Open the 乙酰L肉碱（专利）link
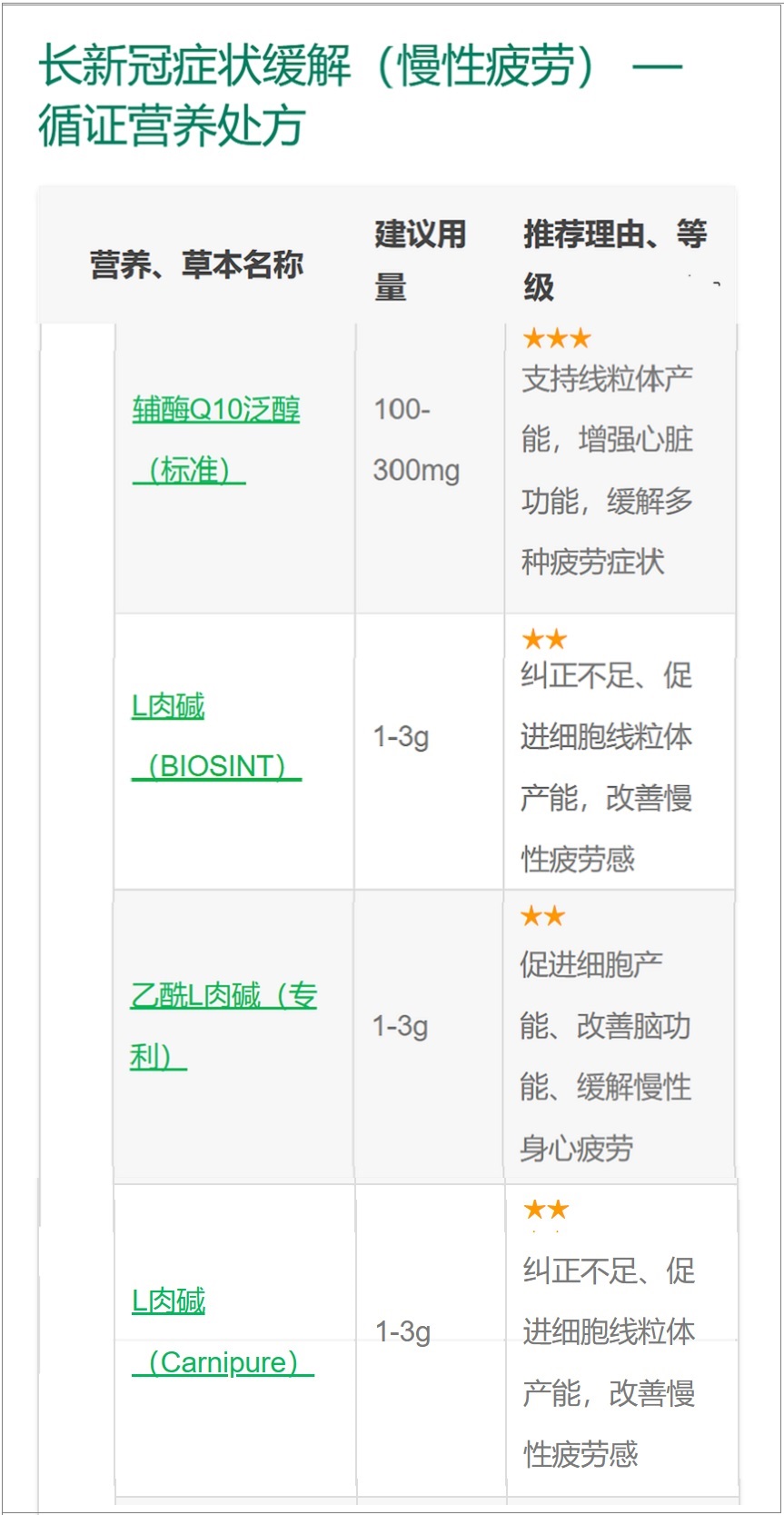This screenshot has width=784, height=1515. coord(223,1026)
